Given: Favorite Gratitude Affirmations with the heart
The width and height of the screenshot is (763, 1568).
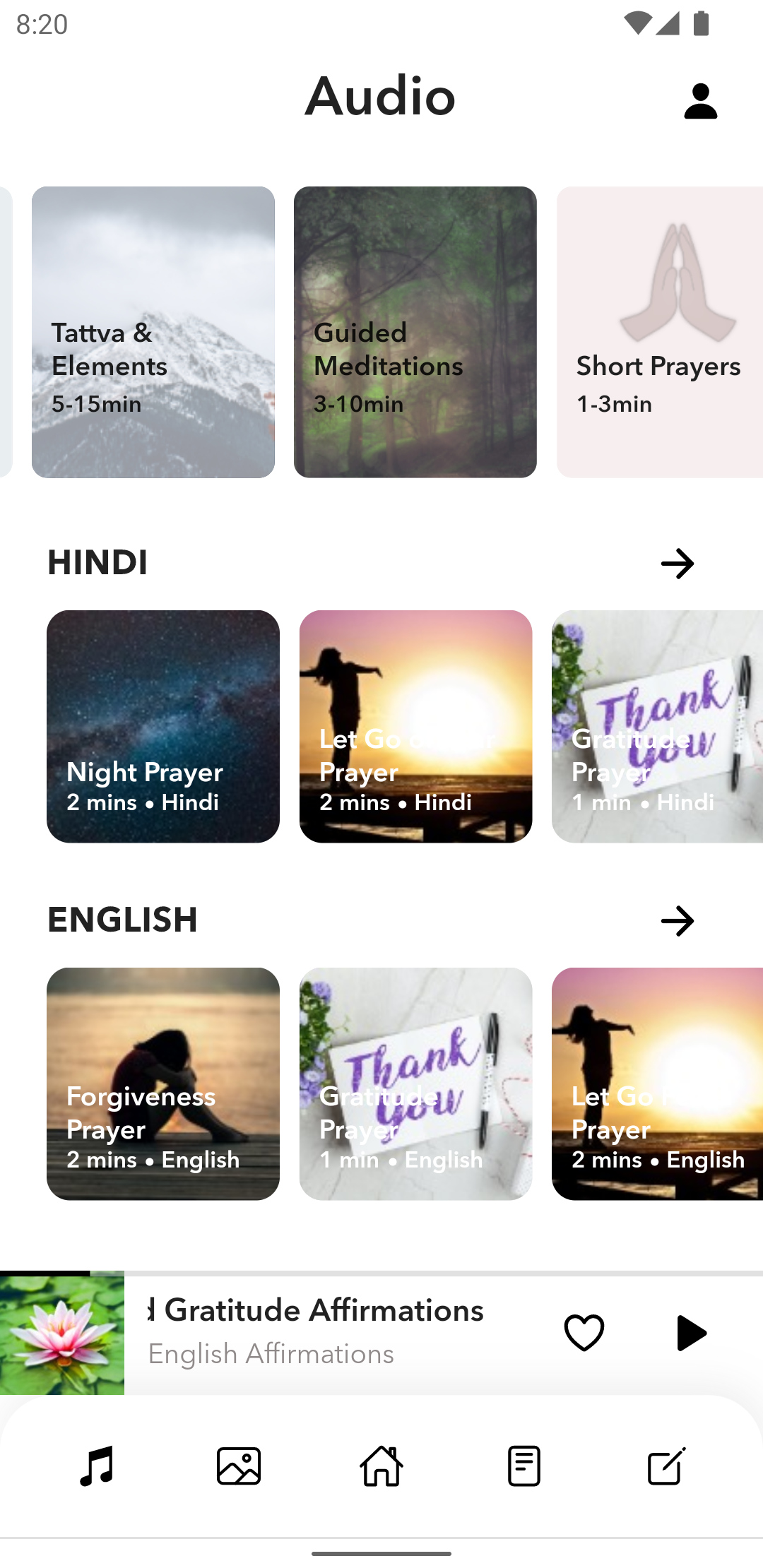Looking at the screenshot, I should [584, 1333].
